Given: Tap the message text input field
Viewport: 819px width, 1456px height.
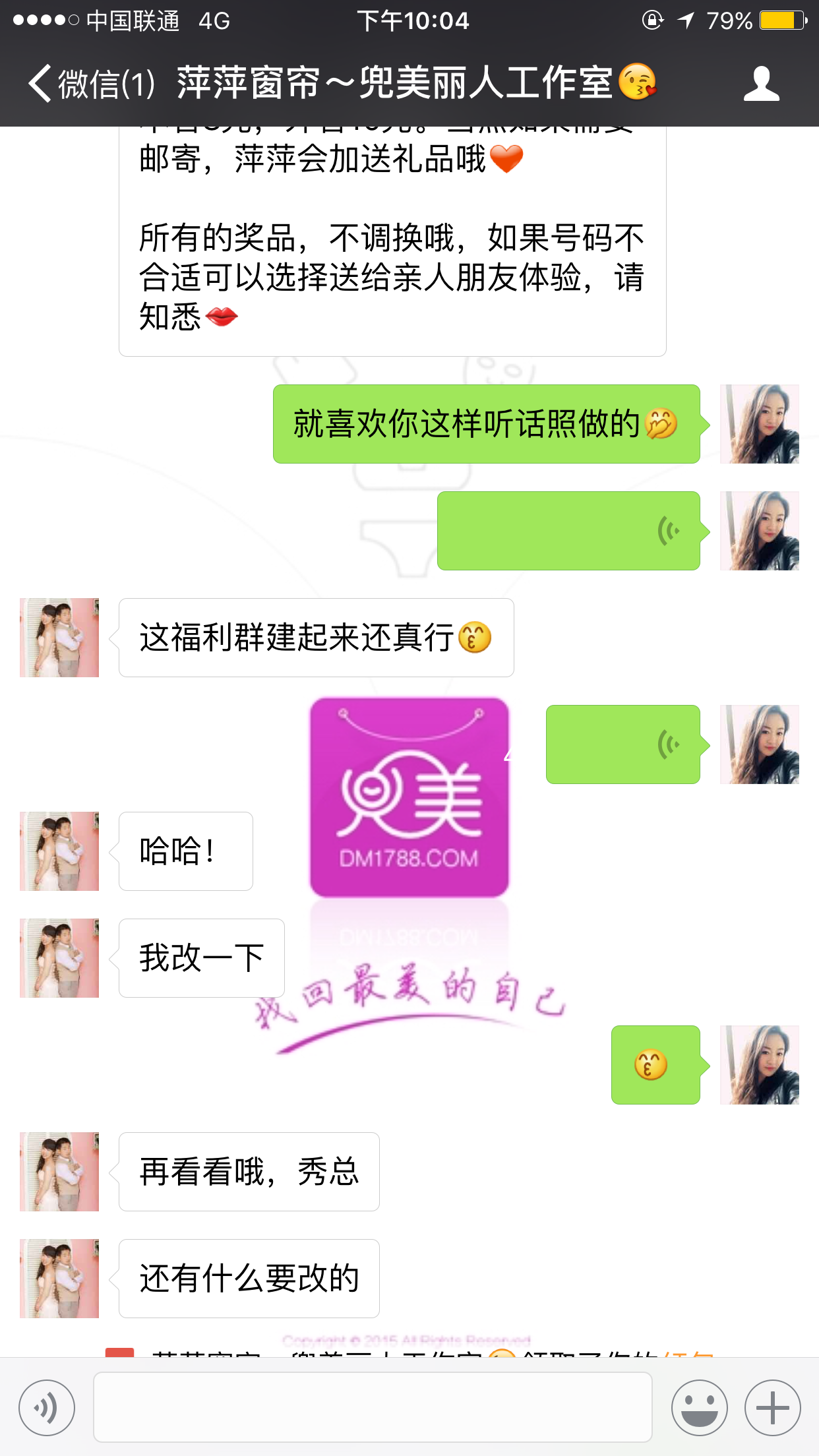Looking at the screenshot, I should pyautogui.click(x=373, y=1408).
